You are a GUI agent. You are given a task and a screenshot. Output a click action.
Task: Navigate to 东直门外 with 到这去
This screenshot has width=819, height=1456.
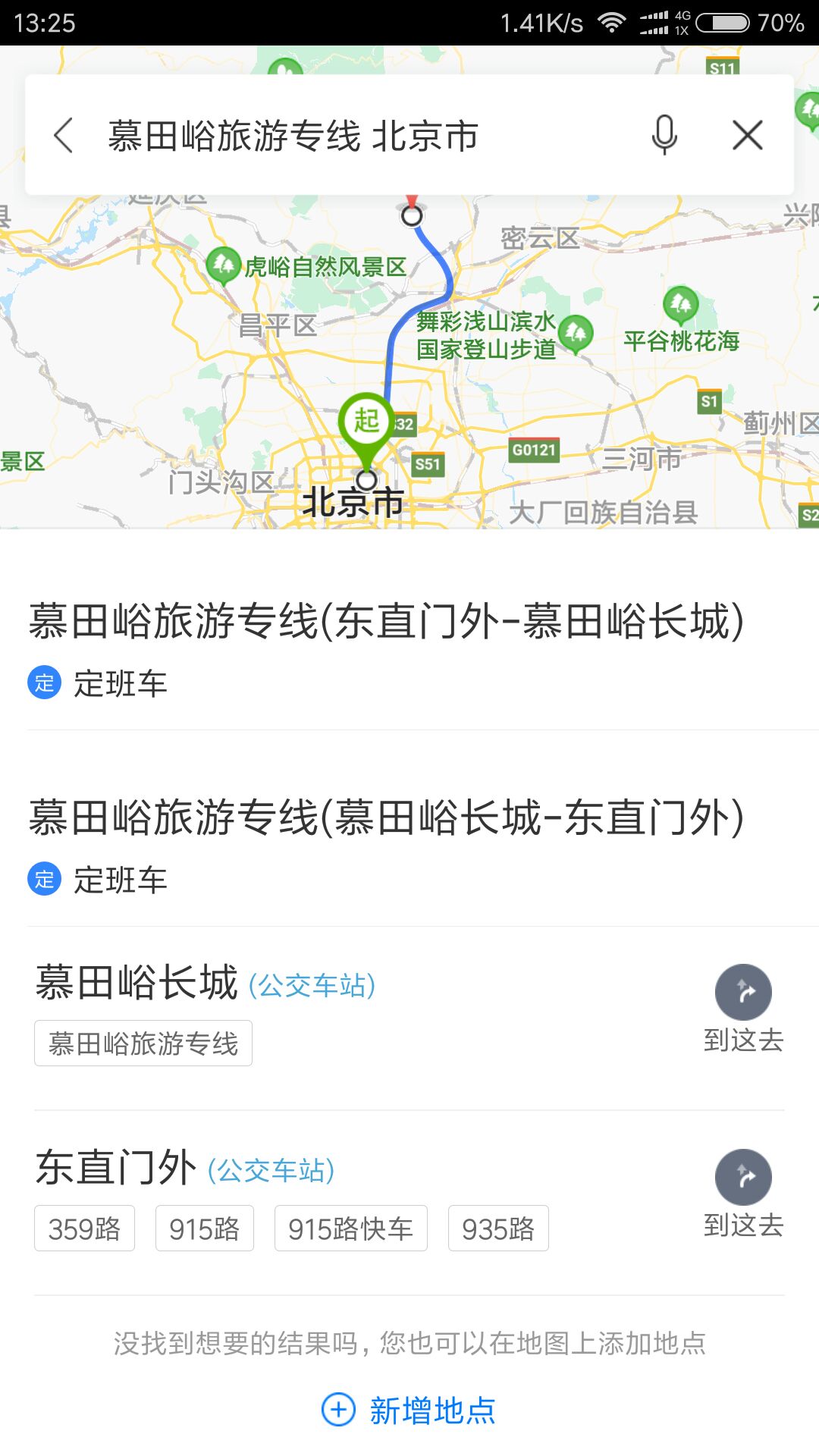point(743,1194)
